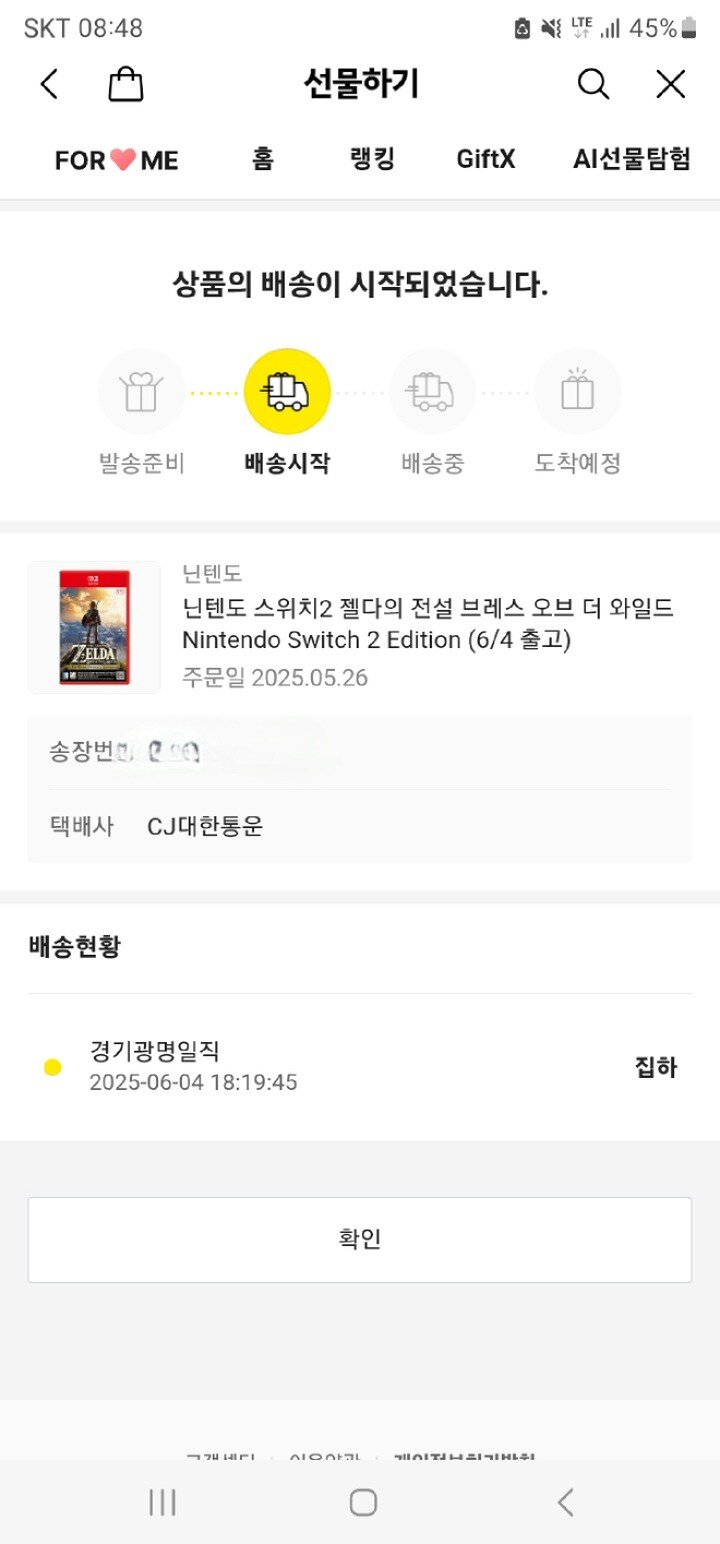Viewport: 720px width, 1544px height.
Task: Open the AI선물탐험 tab
Action: tap(629, 160)
